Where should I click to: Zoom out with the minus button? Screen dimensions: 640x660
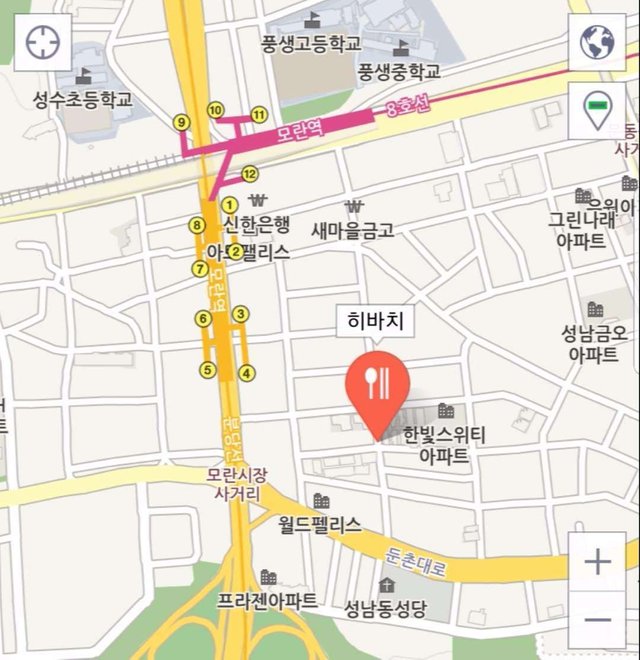coord(597,620)
